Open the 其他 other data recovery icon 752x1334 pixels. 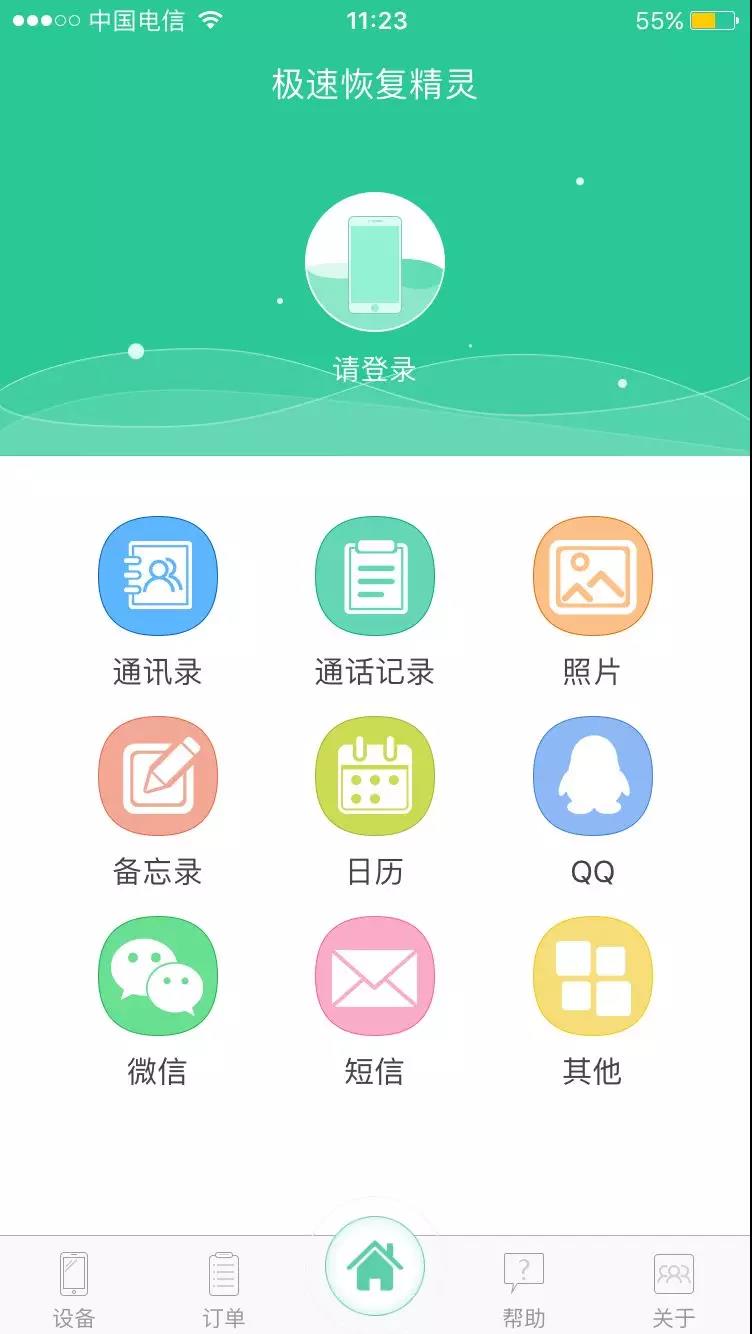pos(592,976)
